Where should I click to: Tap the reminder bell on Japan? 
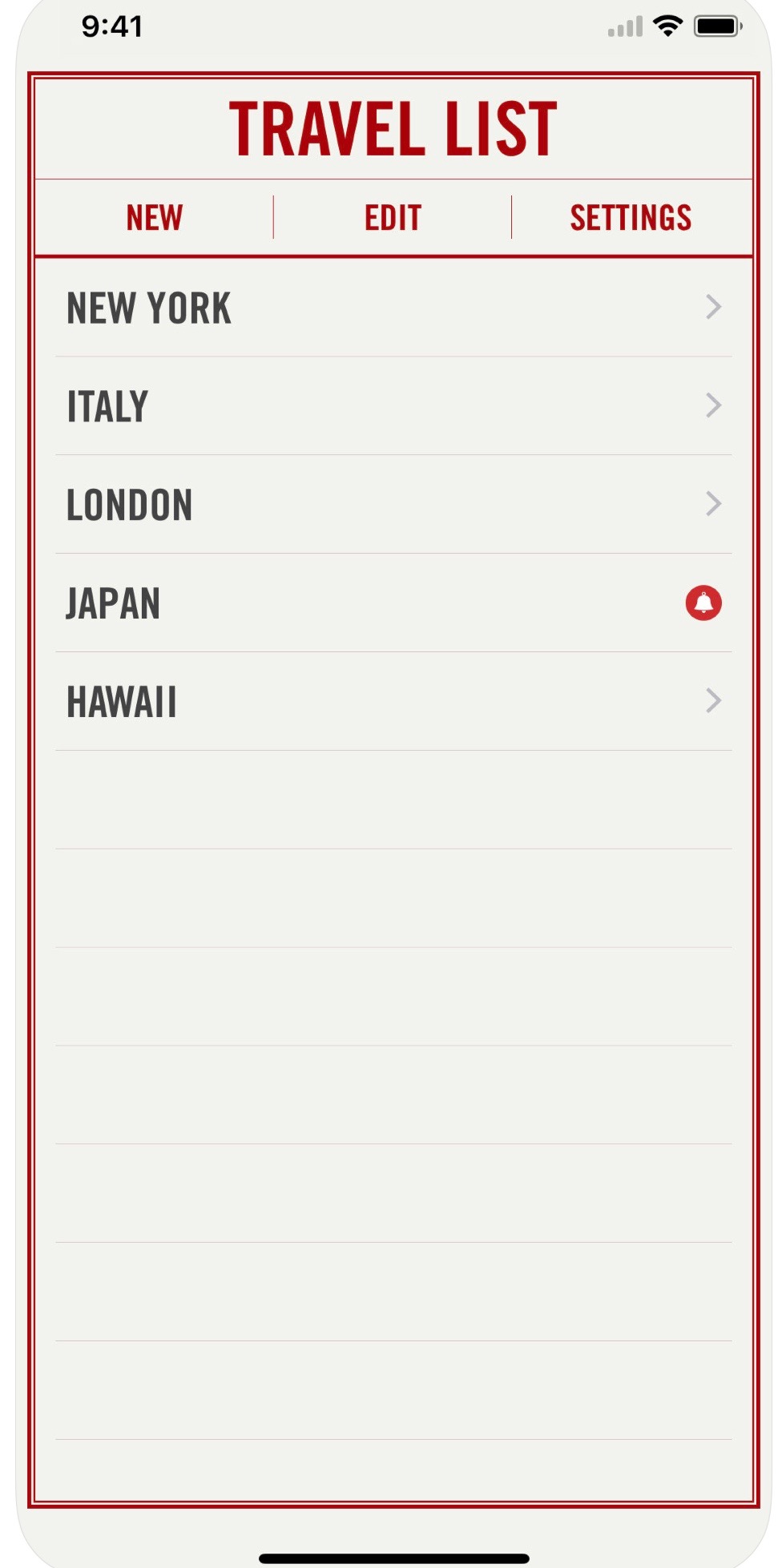tap(703, 603)
